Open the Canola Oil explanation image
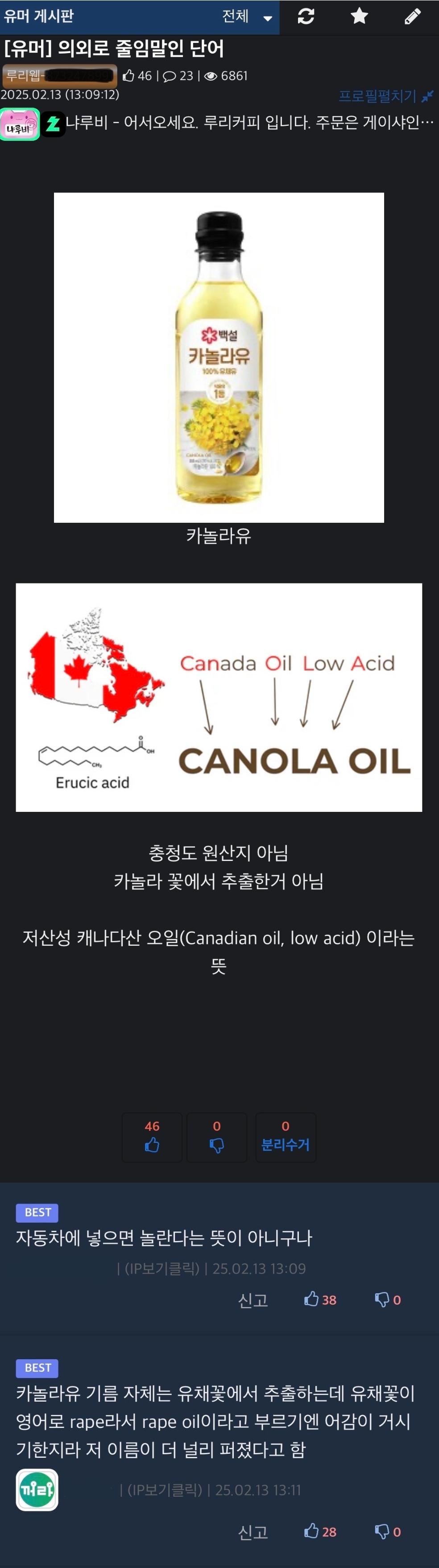The height and width of the screenshot is (1568, 439). [219, 697]
